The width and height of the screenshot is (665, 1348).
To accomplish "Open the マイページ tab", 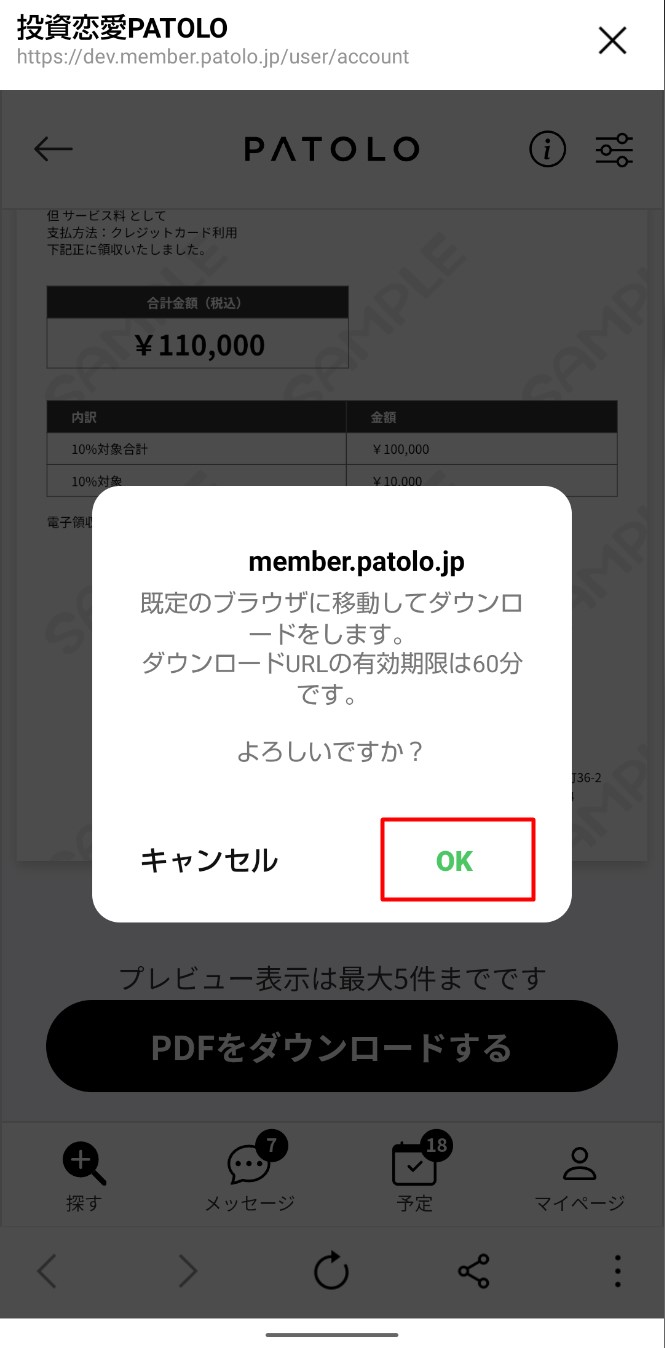I will click(x=579, y=1177).
